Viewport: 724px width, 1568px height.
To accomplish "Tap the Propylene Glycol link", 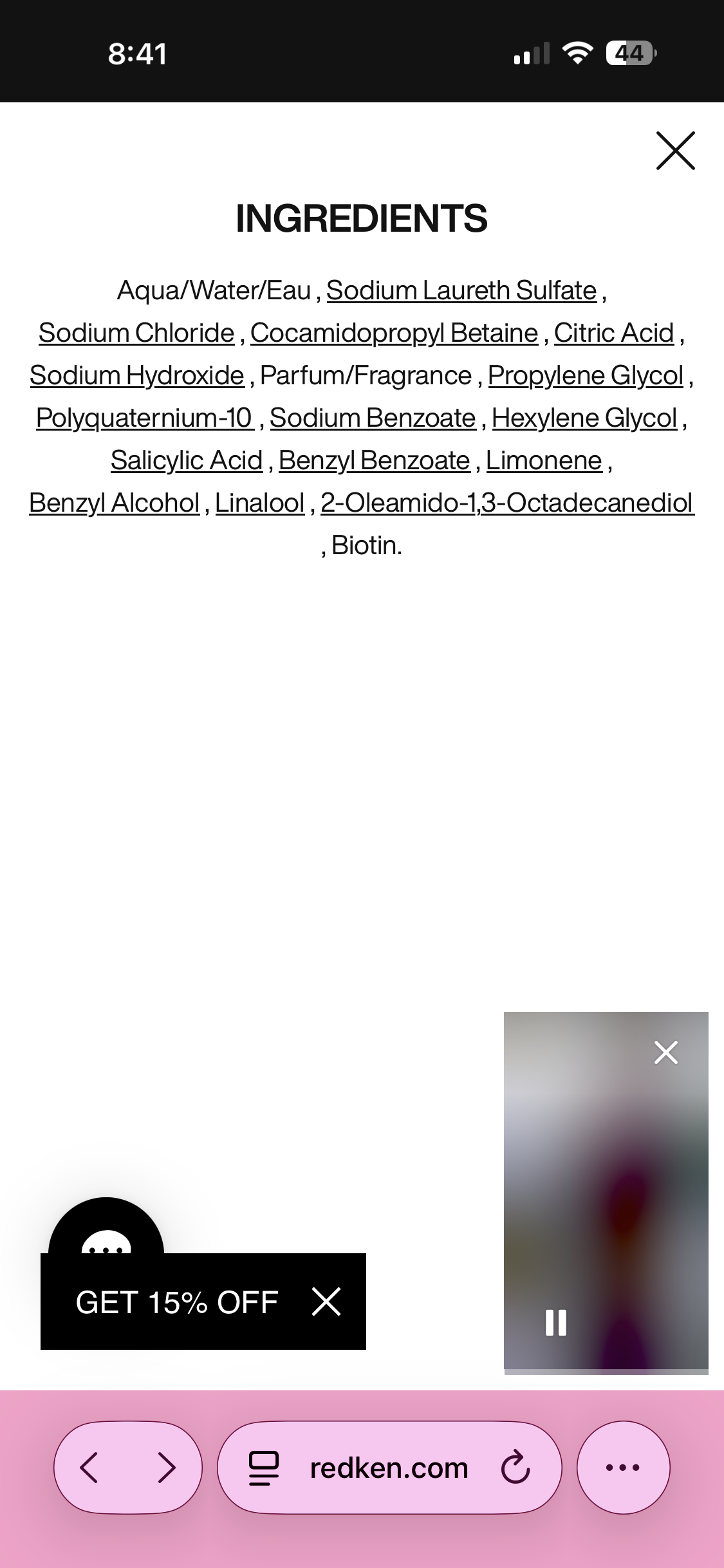I will (x=585, y=376).
